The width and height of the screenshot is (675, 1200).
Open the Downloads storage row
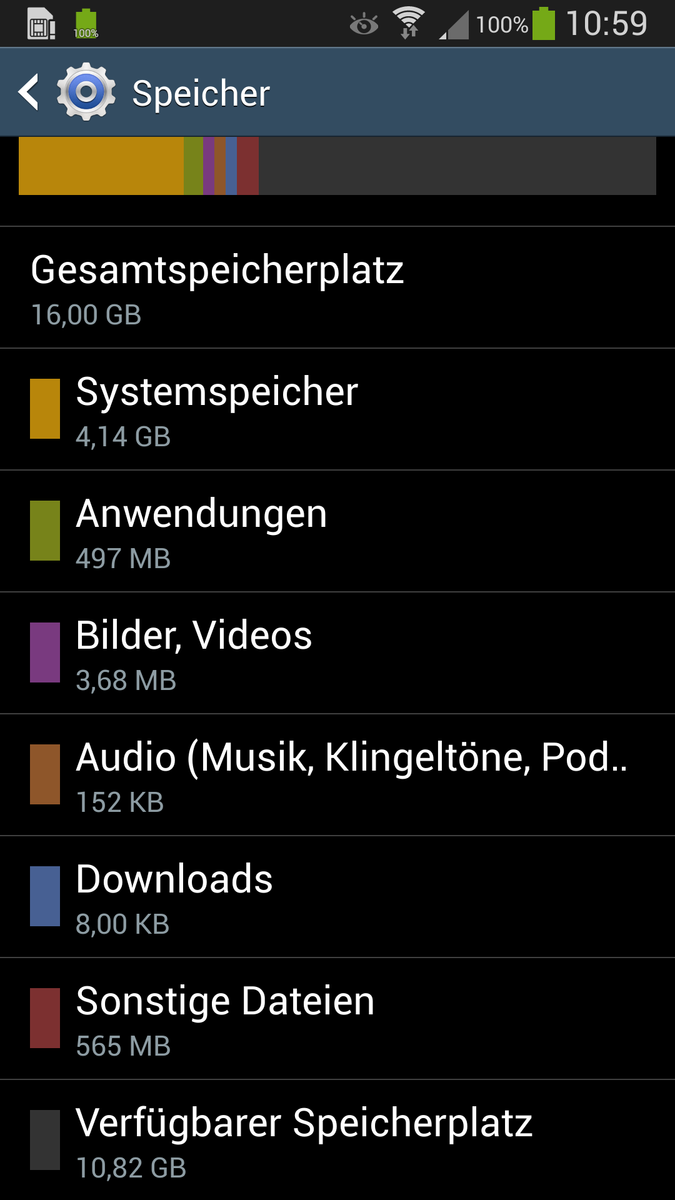[x=337, y=897]
